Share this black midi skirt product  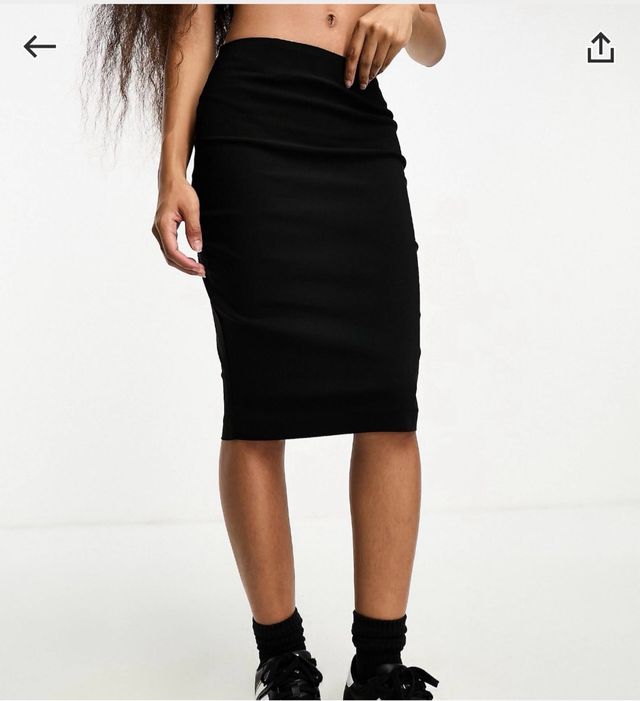(x=600, y=47)
